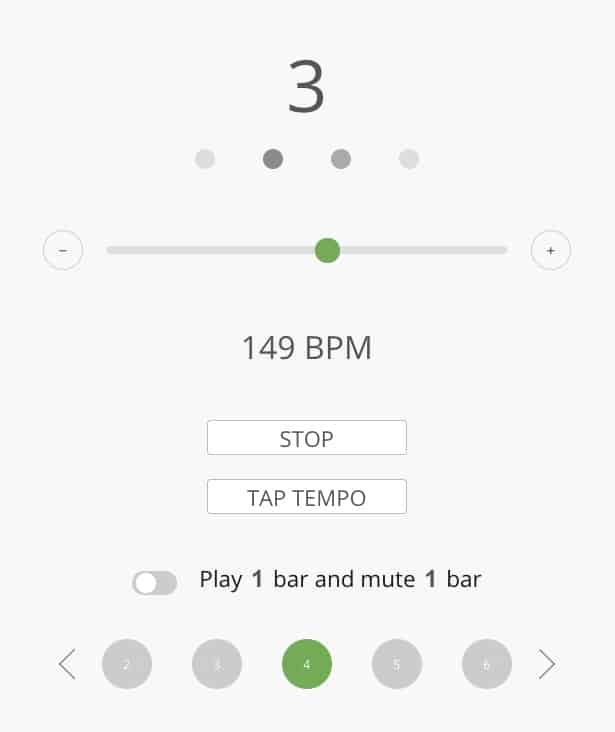The height and width of the screenshot is (732, 615).
Task: Set 5 beats per bar
Action: point(397,664)
